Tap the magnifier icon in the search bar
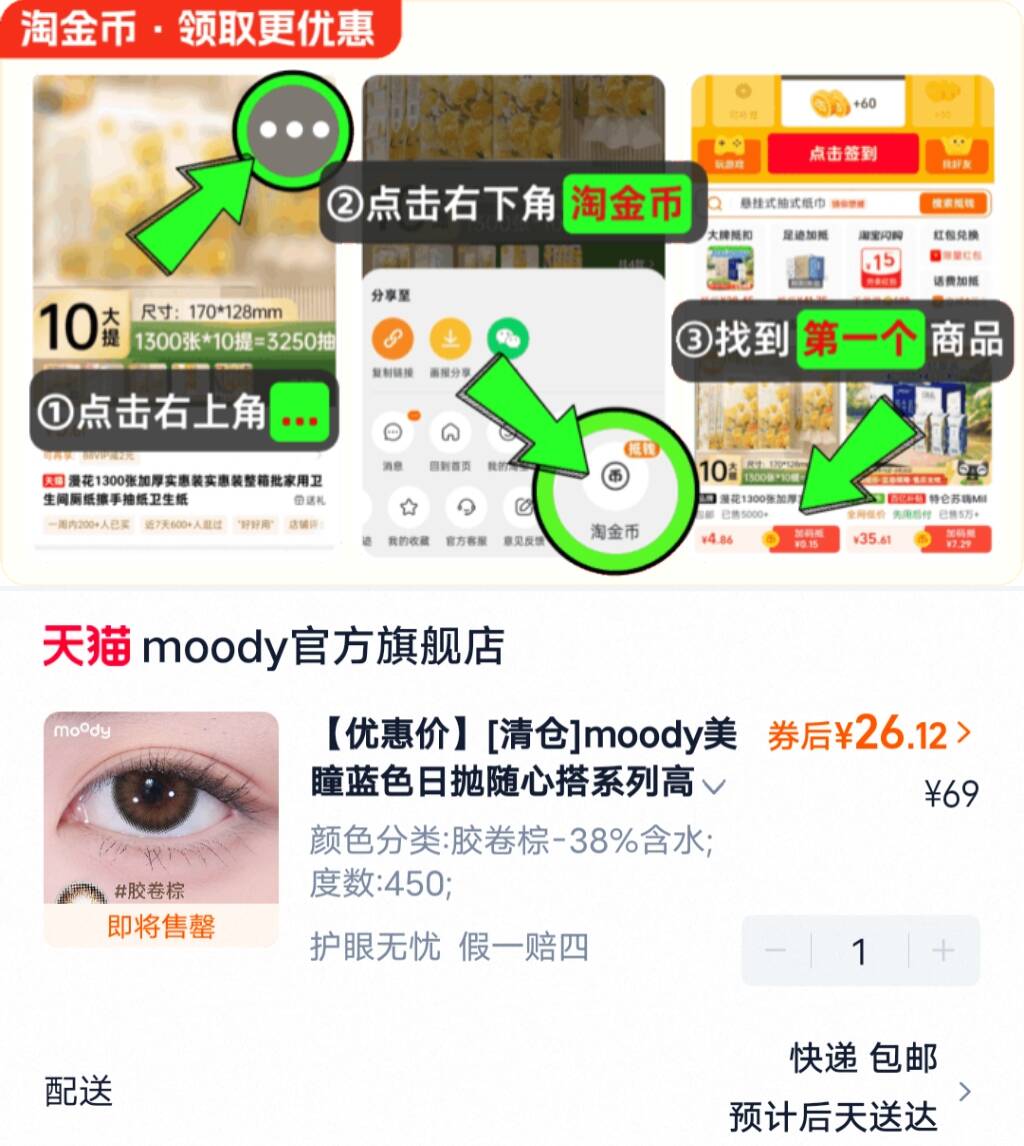This screenshot has width=1024, height=1146. pos(714,204)
